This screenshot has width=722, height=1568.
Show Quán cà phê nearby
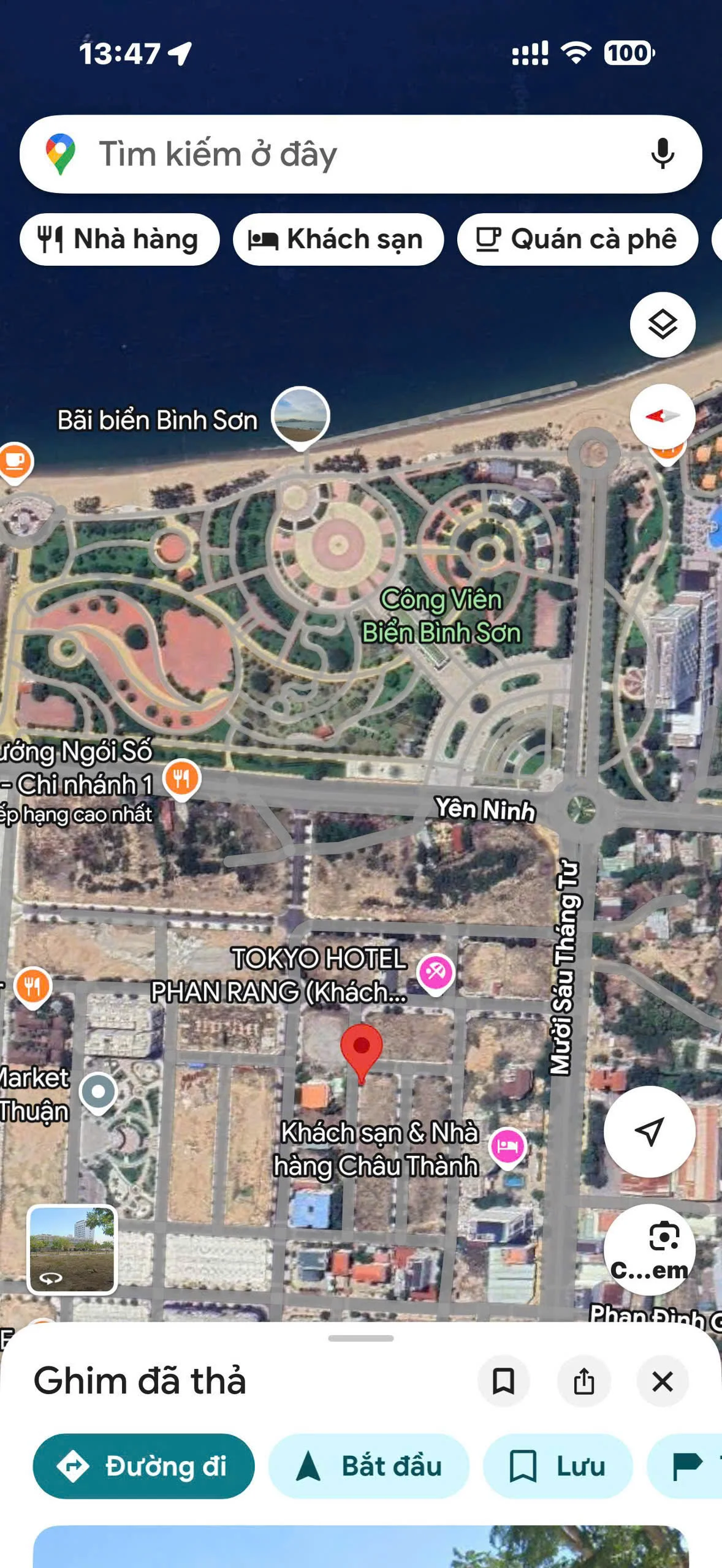577,239
